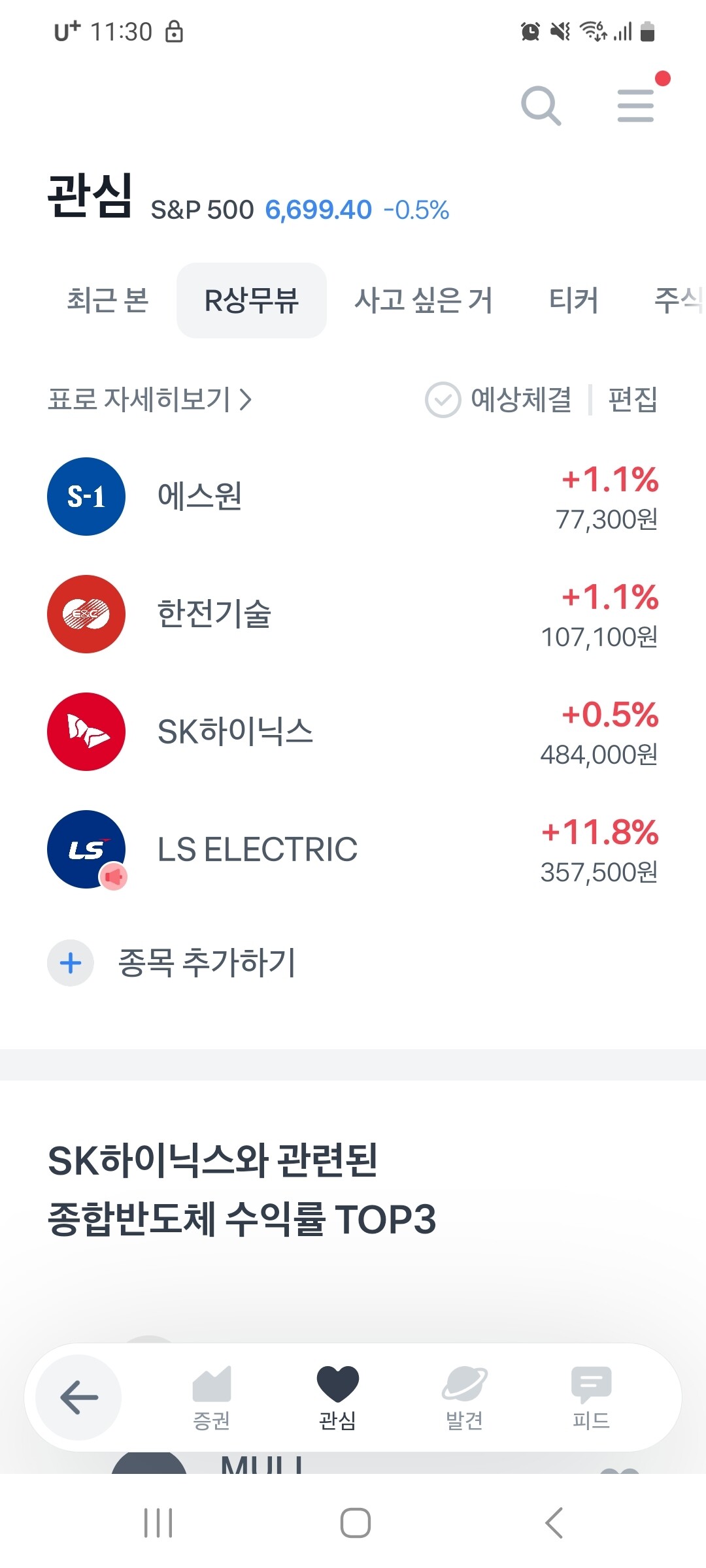706x1568 pixels.
Task: Switch to the 티커 tab
Action: pyautogui.click(x=573, y=301)
